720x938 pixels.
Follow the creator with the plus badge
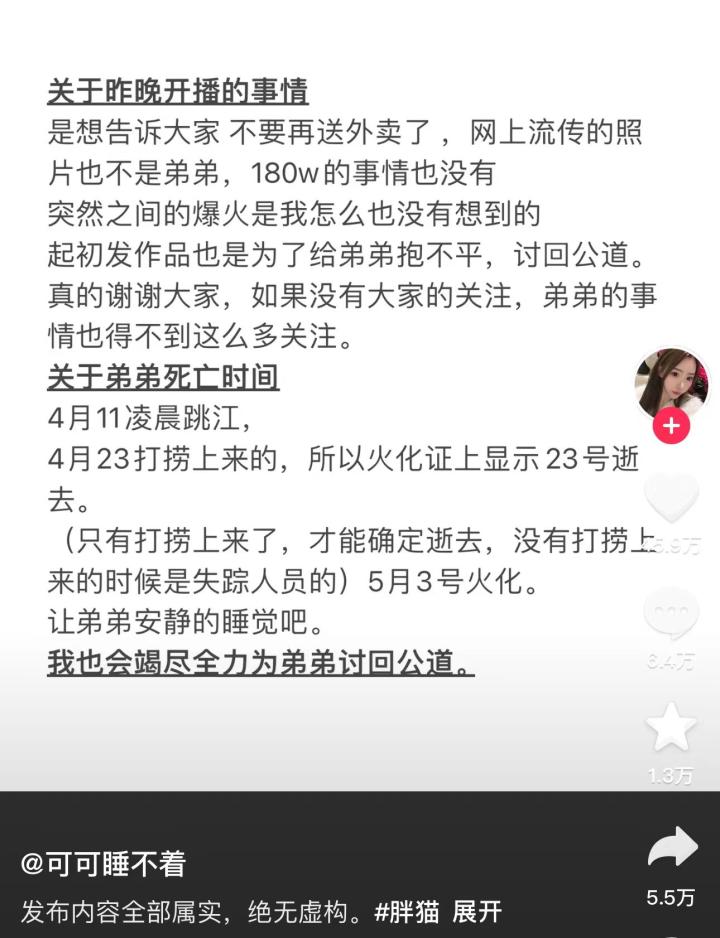pos(671,427)
